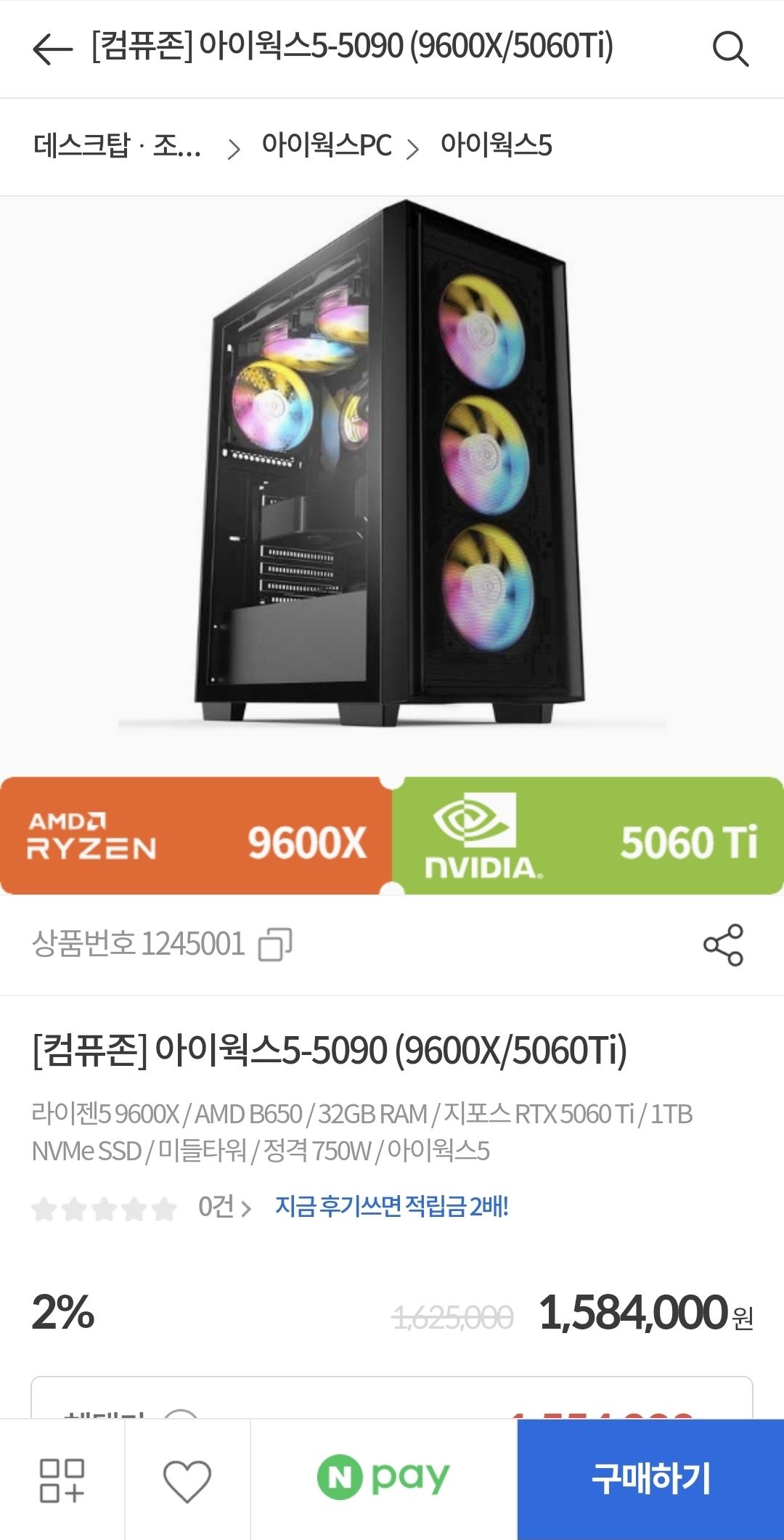Open search with the magnifier icon

click(x=730, y=49)
